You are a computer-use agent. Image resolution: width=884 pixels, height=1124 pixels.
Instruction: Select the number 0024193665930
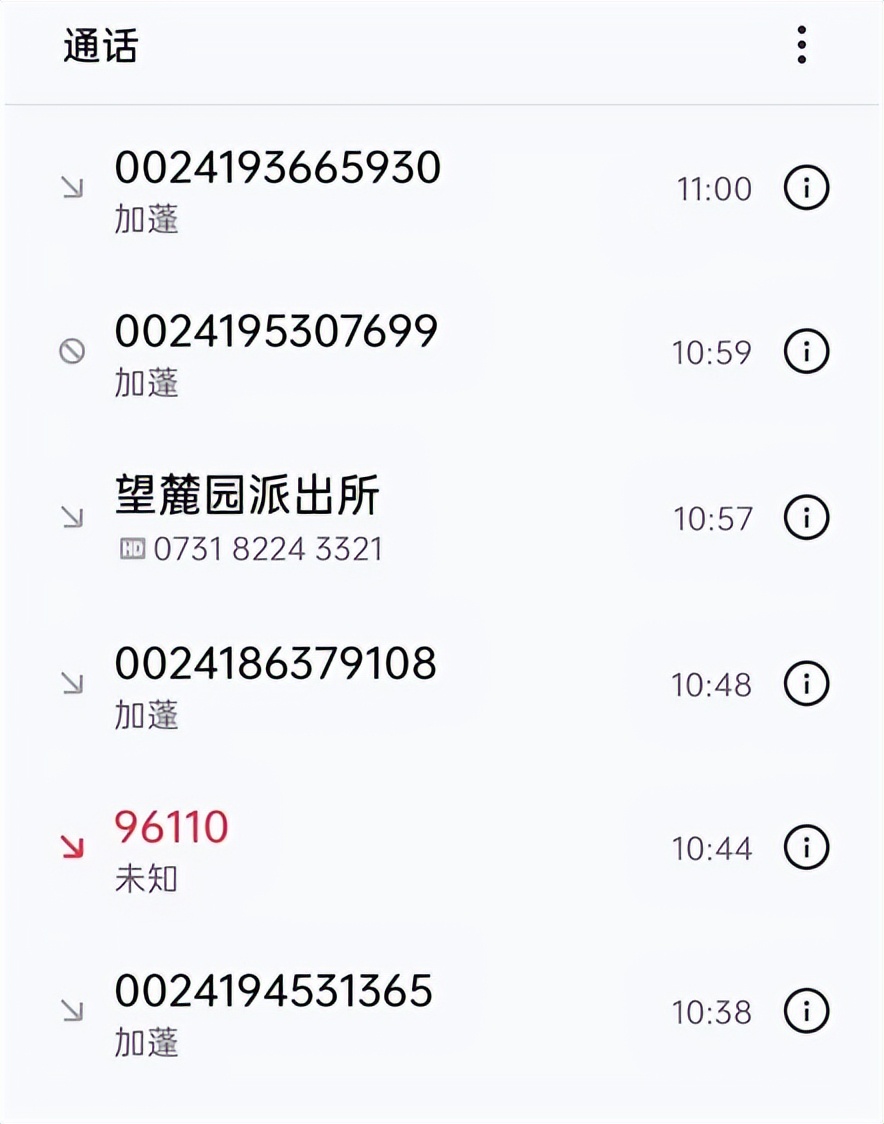click(278, 168)
